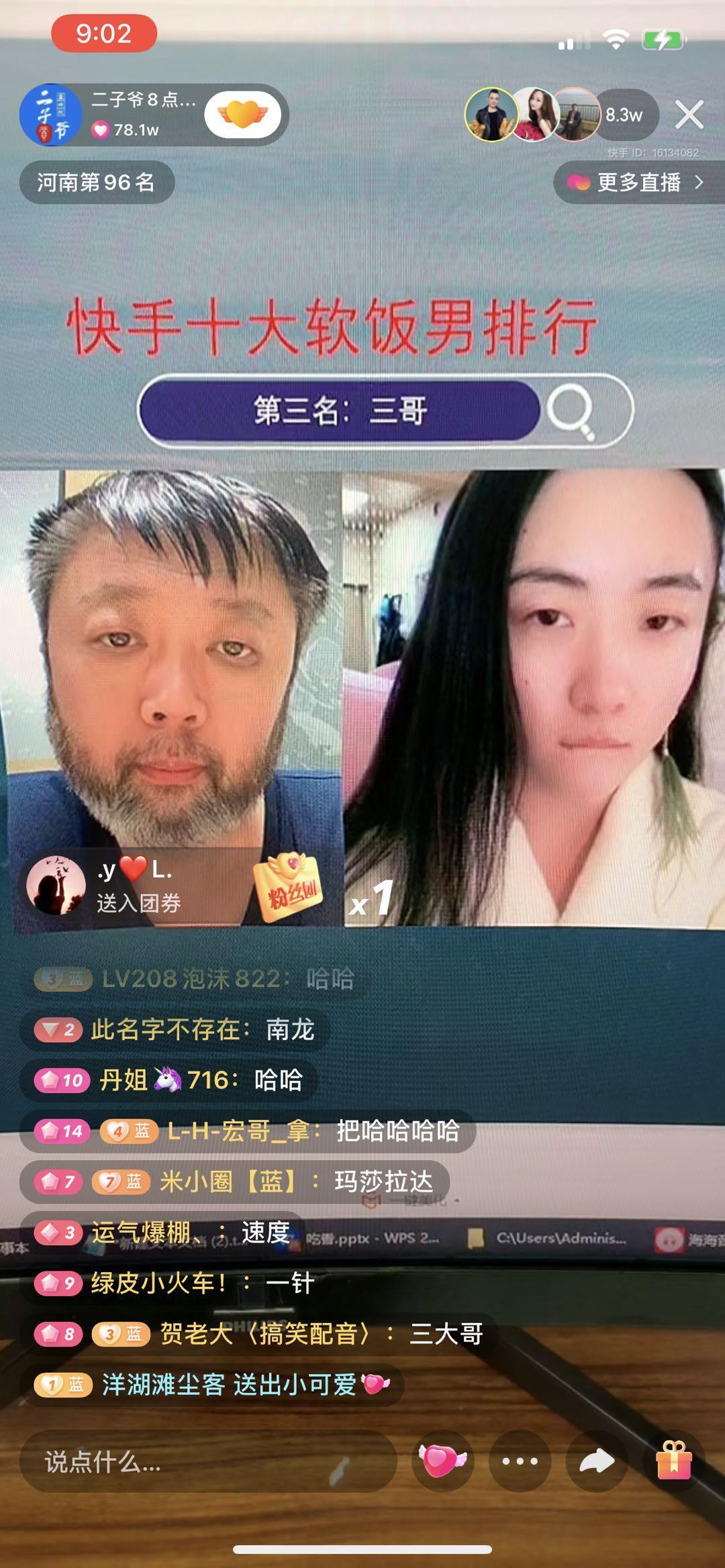Open the gift box panel
This screenshot has width=725, height=1568.
point(674,1461)
